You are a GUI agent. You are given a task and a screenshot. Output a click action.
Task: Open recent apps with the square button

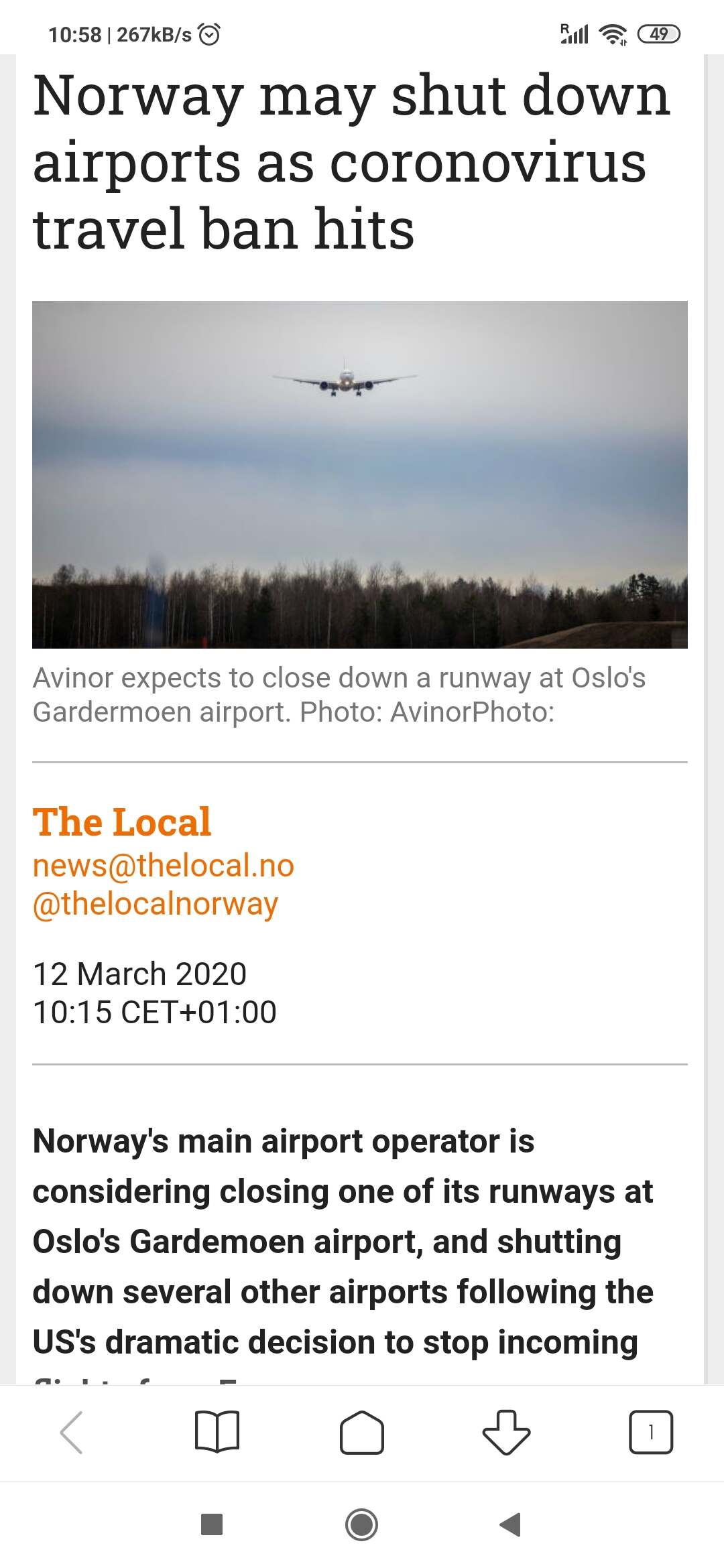212,1524
